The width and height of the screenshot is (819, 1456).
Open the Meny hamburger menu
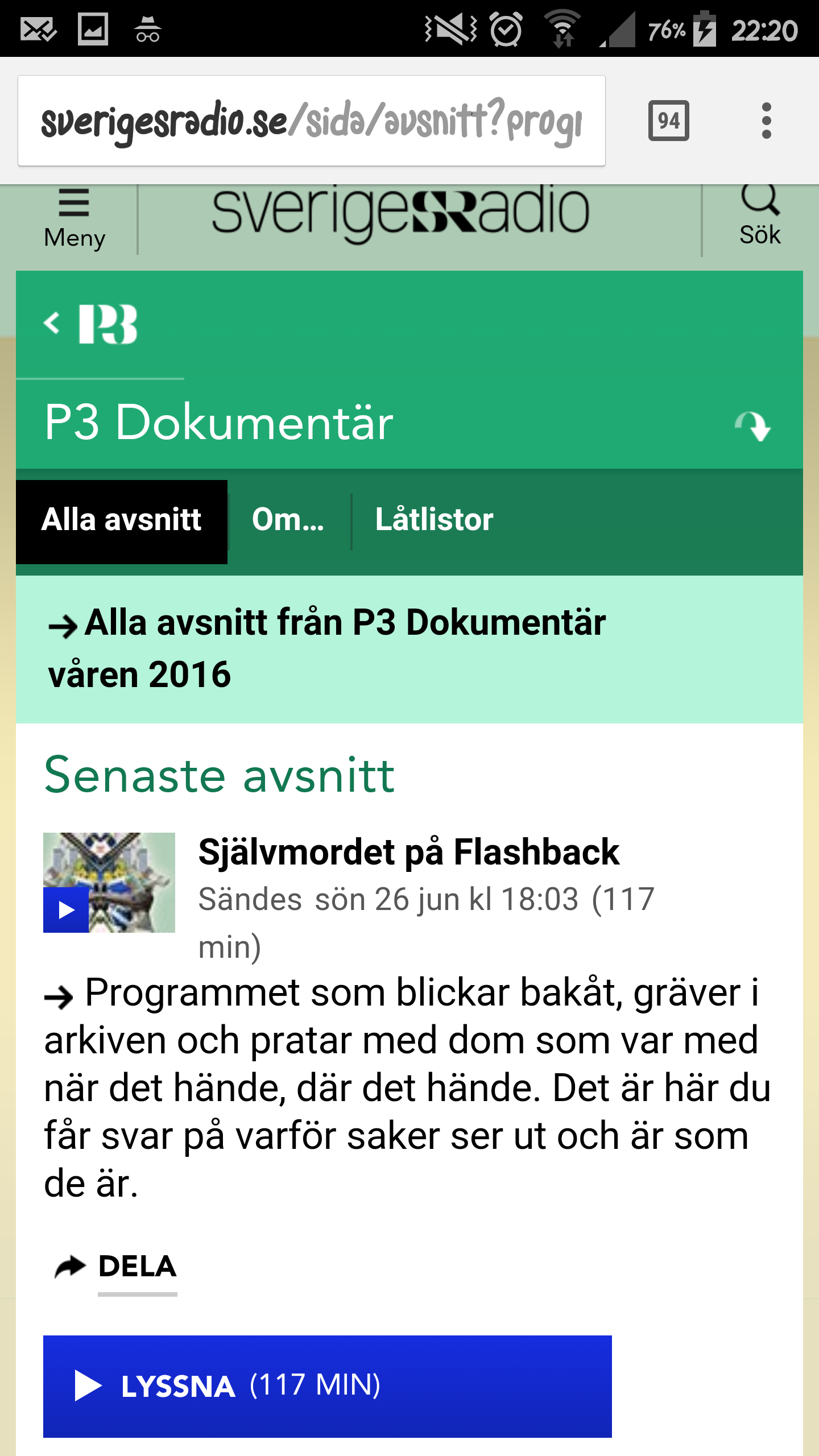tap(75, 219)
